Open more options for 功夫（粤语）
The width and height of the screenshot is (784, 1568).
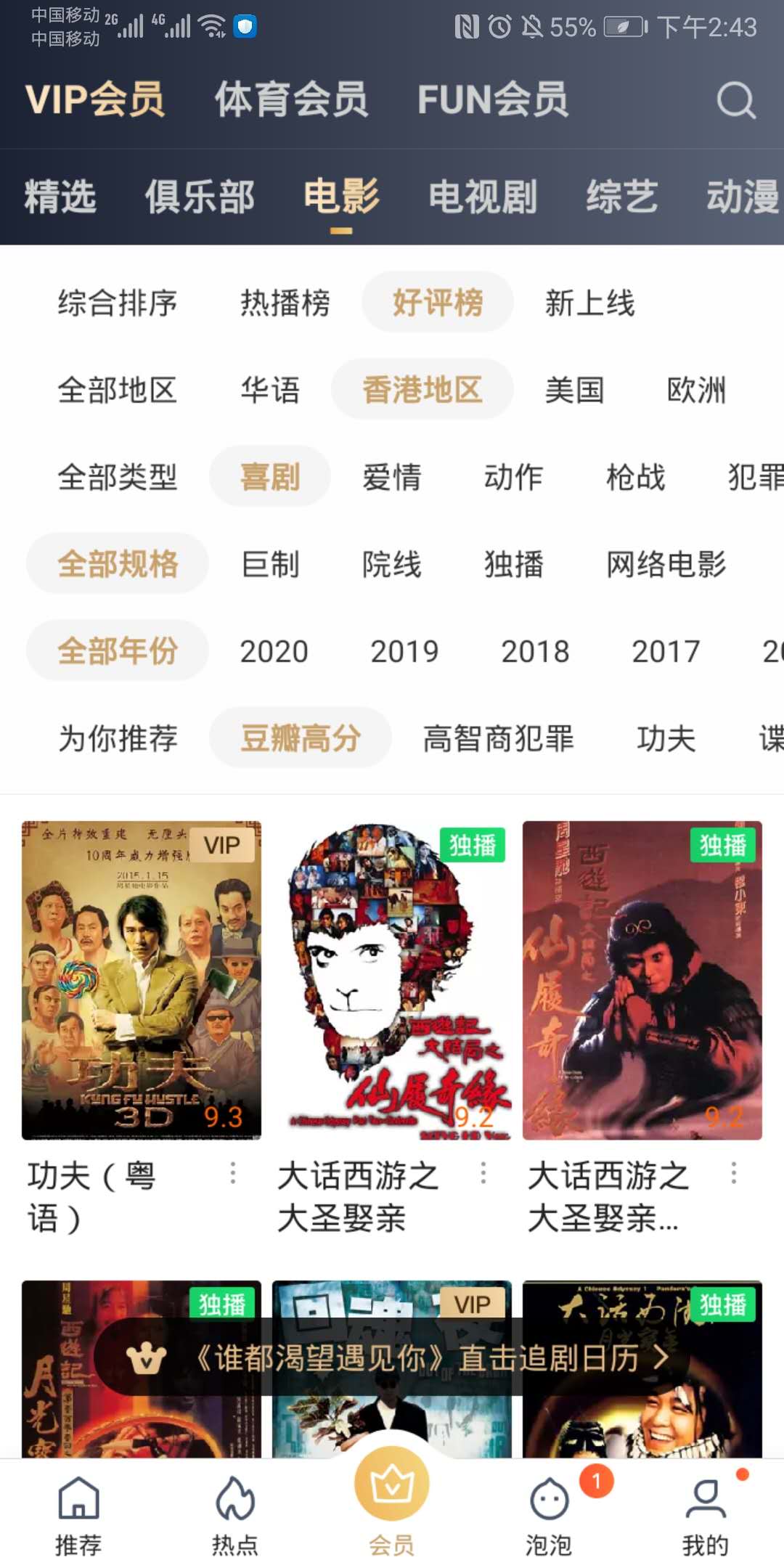point(233,1173)
